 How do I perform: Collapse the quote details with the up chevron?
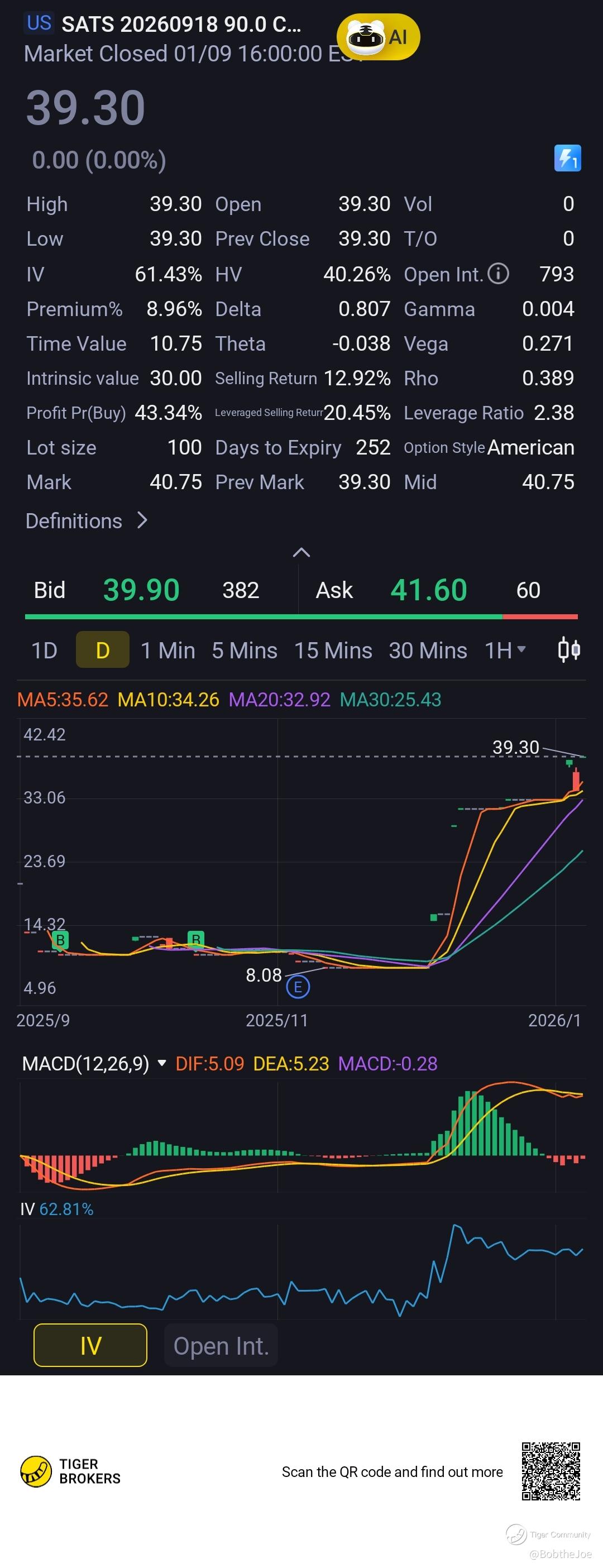pyautogui.click(x=301, y=552)
